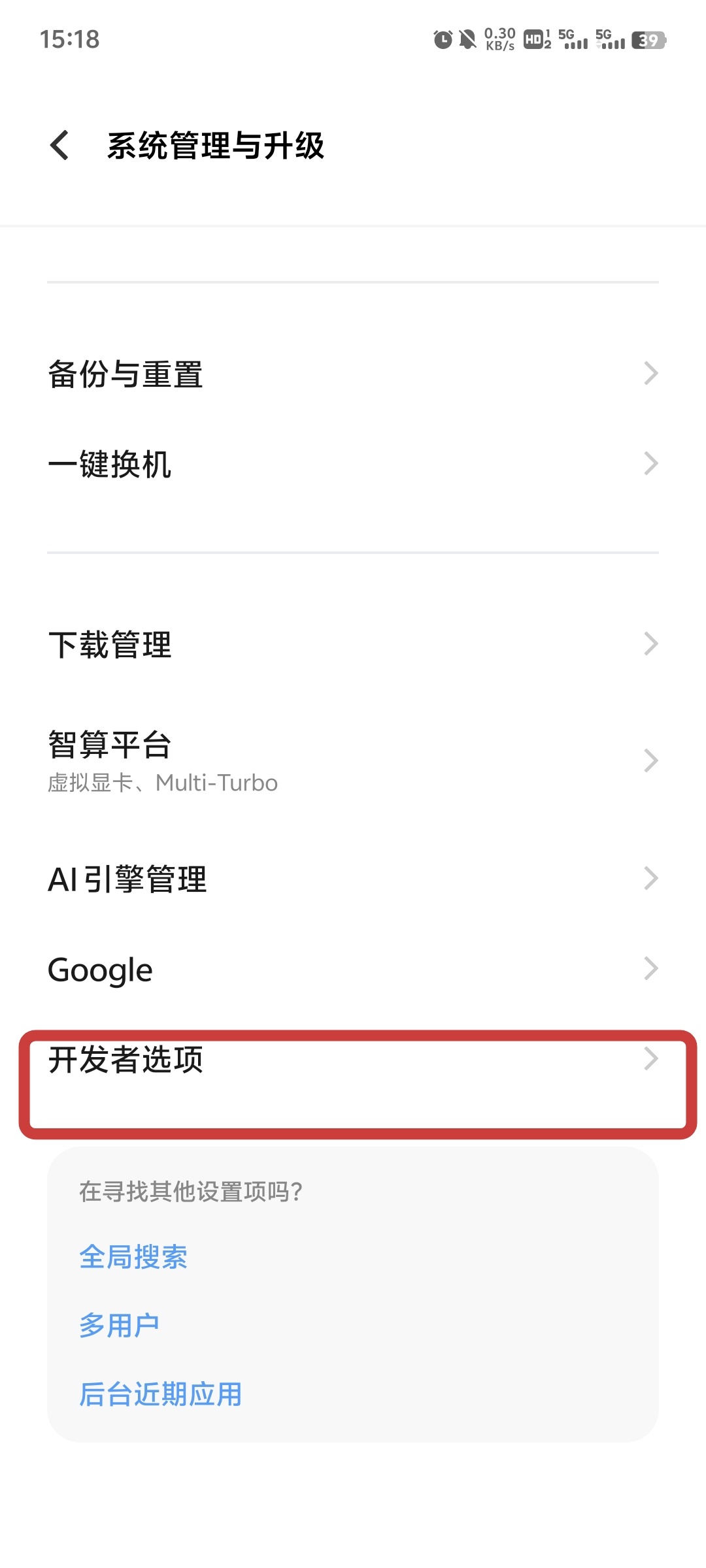This screenshot has width=706, height=1568.
Task: Open 一键换机
Action: click(353, 465)
